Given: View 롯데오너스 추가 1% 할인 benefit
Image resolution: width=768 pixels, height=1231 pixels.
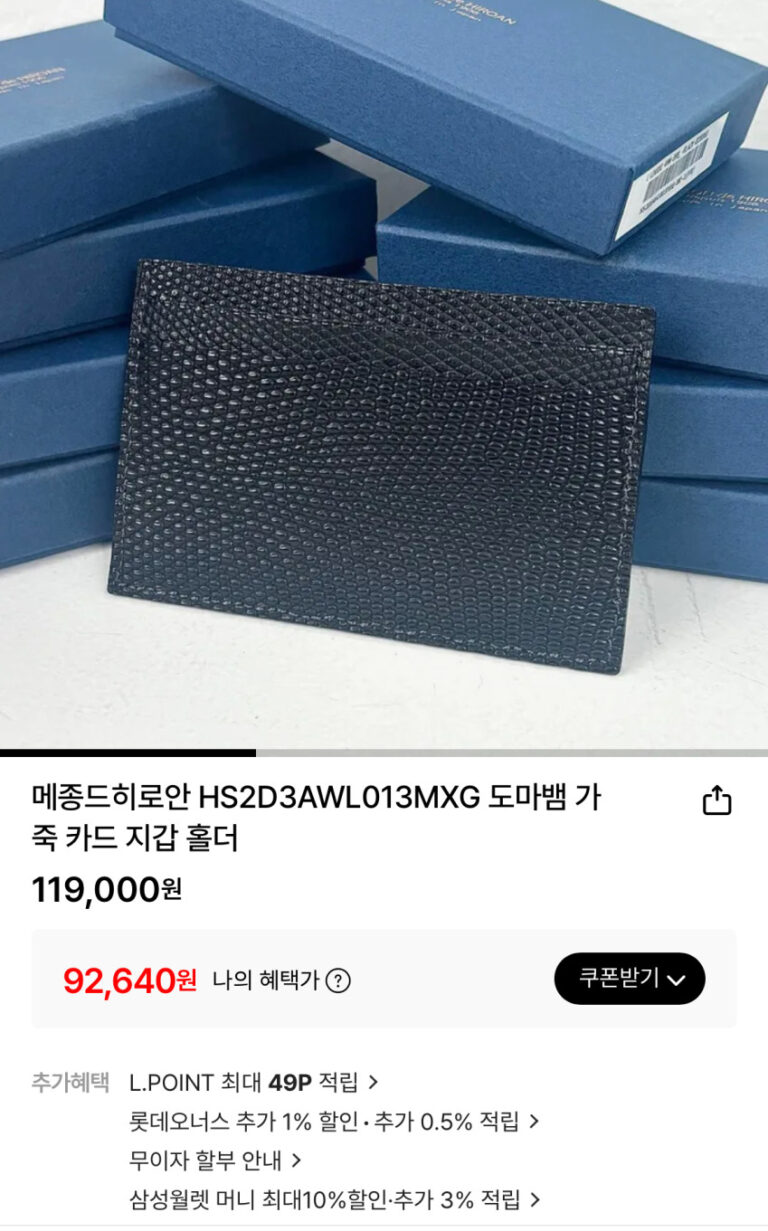Looking at the screenshot, I should pyautogui.click(x=334, y=1121).
